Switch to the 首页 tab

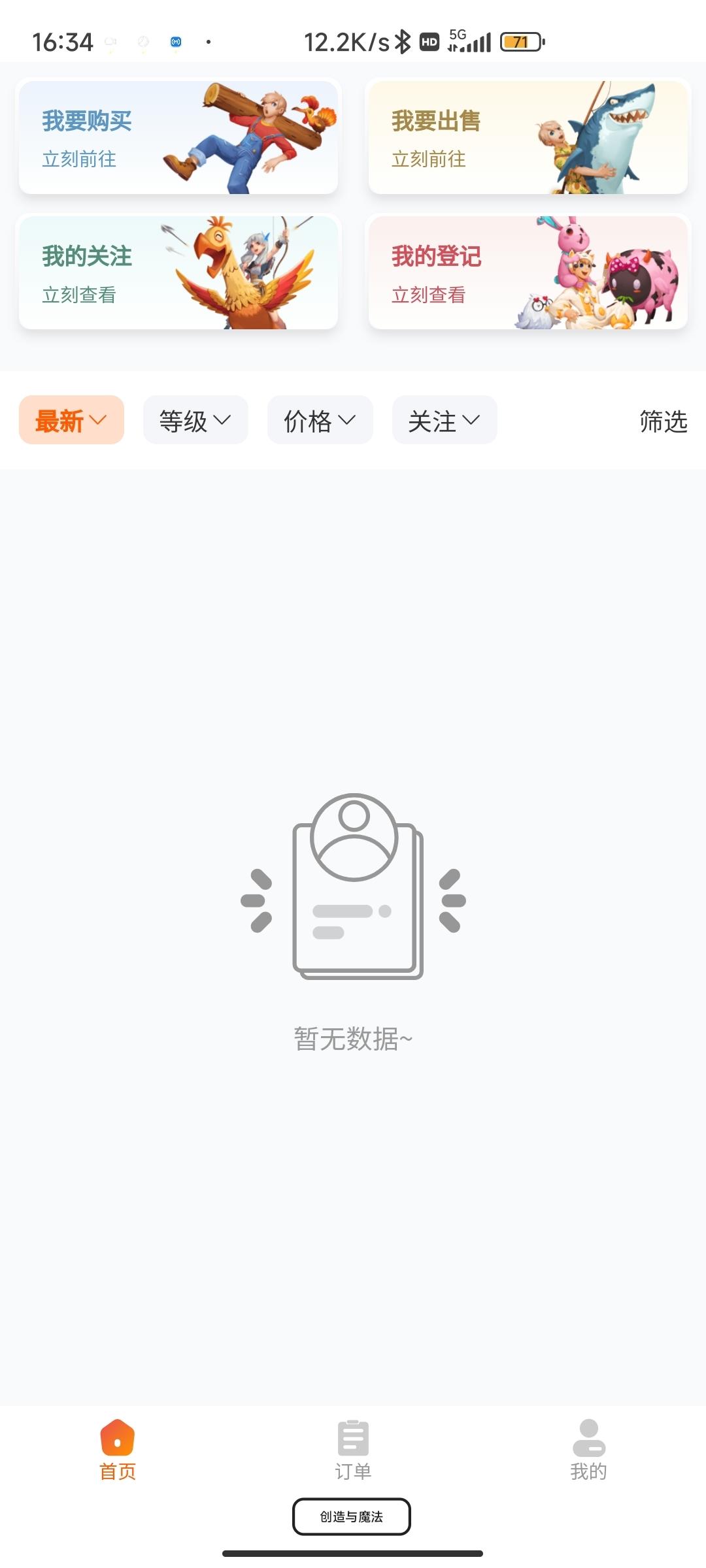(x=118, y=1450)
